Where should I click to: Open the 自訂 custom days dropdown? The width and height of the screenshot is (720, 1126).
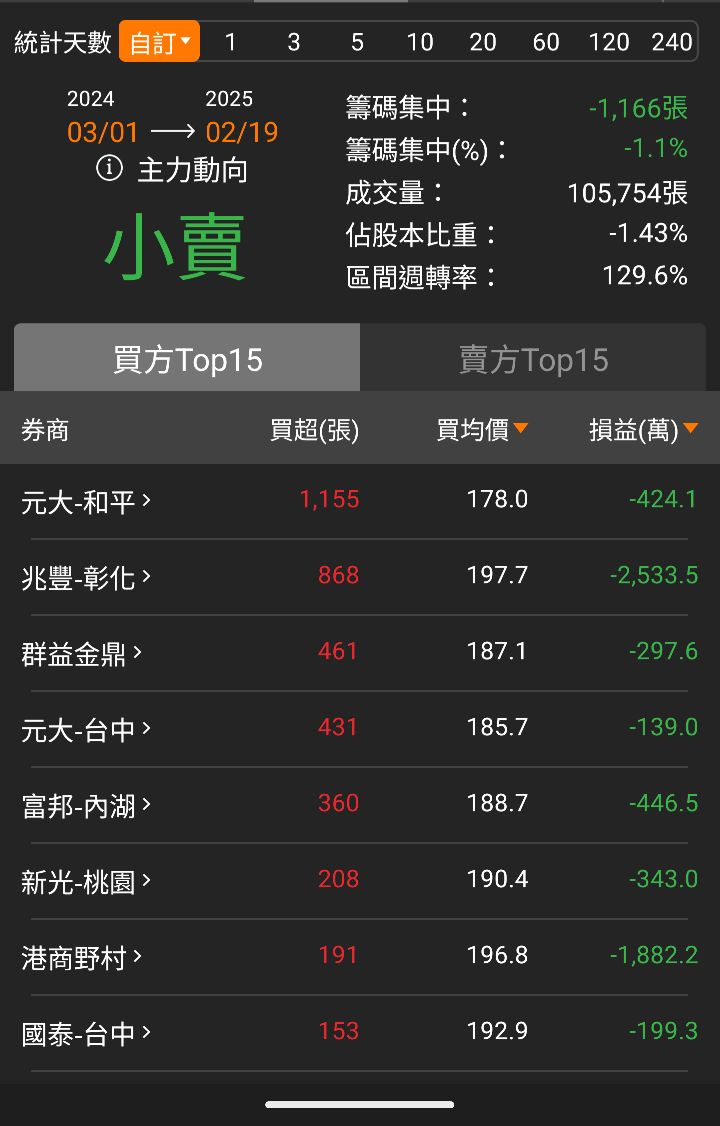[159, 42]
